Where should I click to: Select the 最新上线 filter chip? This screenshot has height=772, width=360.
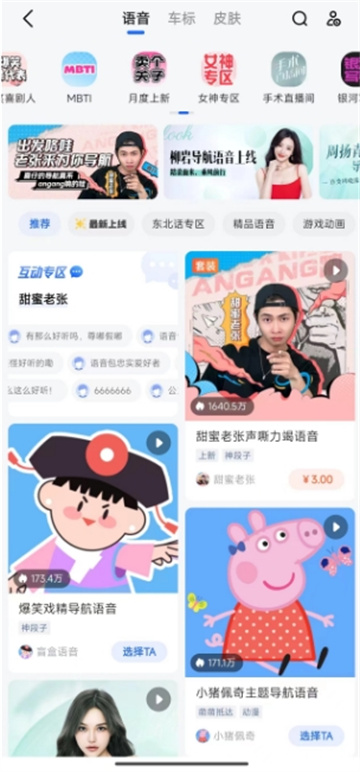(x=101, y=225)
